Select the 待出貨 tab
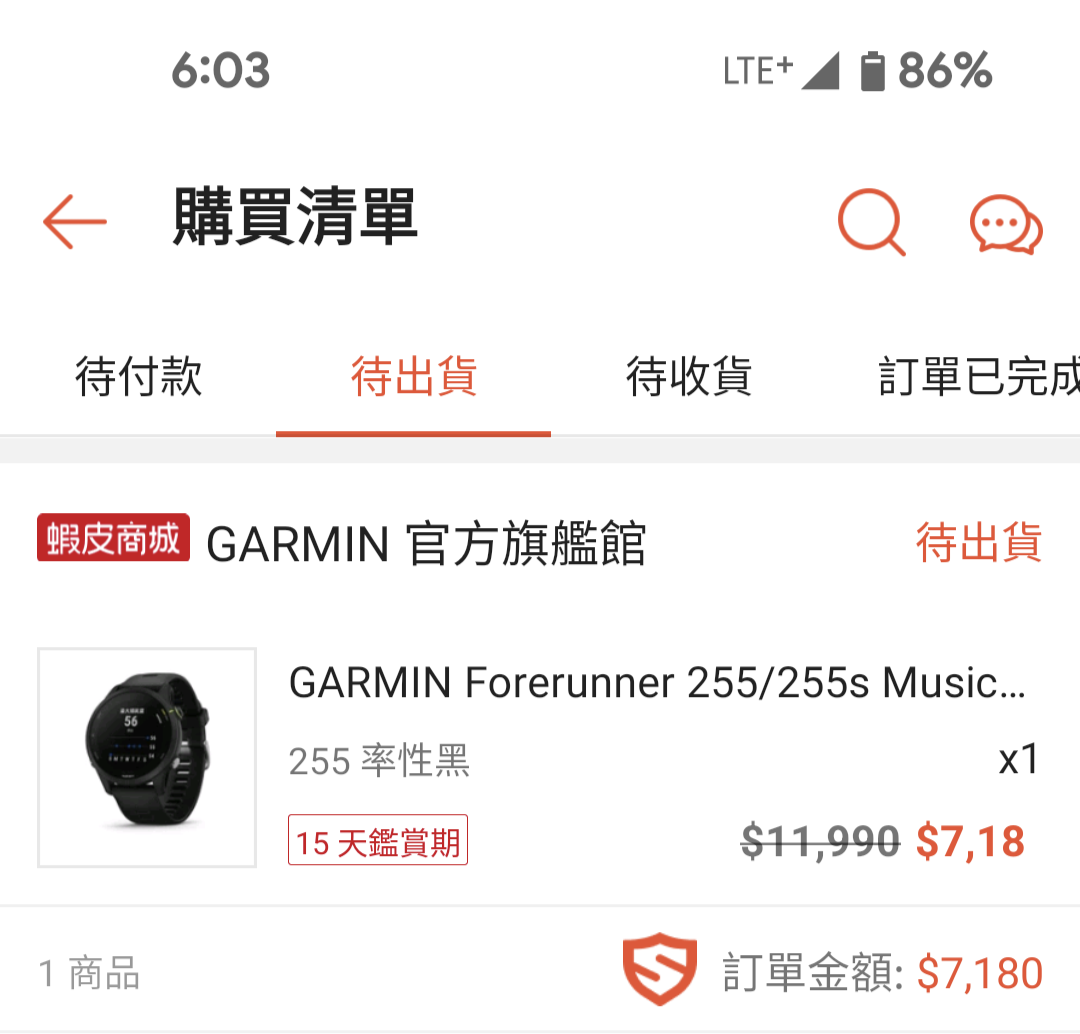 [413, 378]
